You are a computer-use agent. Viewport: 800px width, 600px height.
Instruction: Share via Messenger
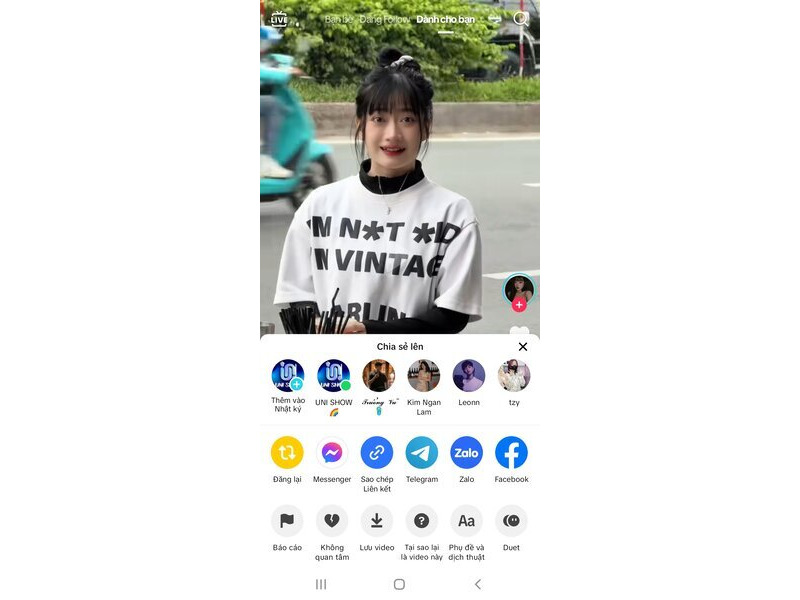click(x=332, y=453)
